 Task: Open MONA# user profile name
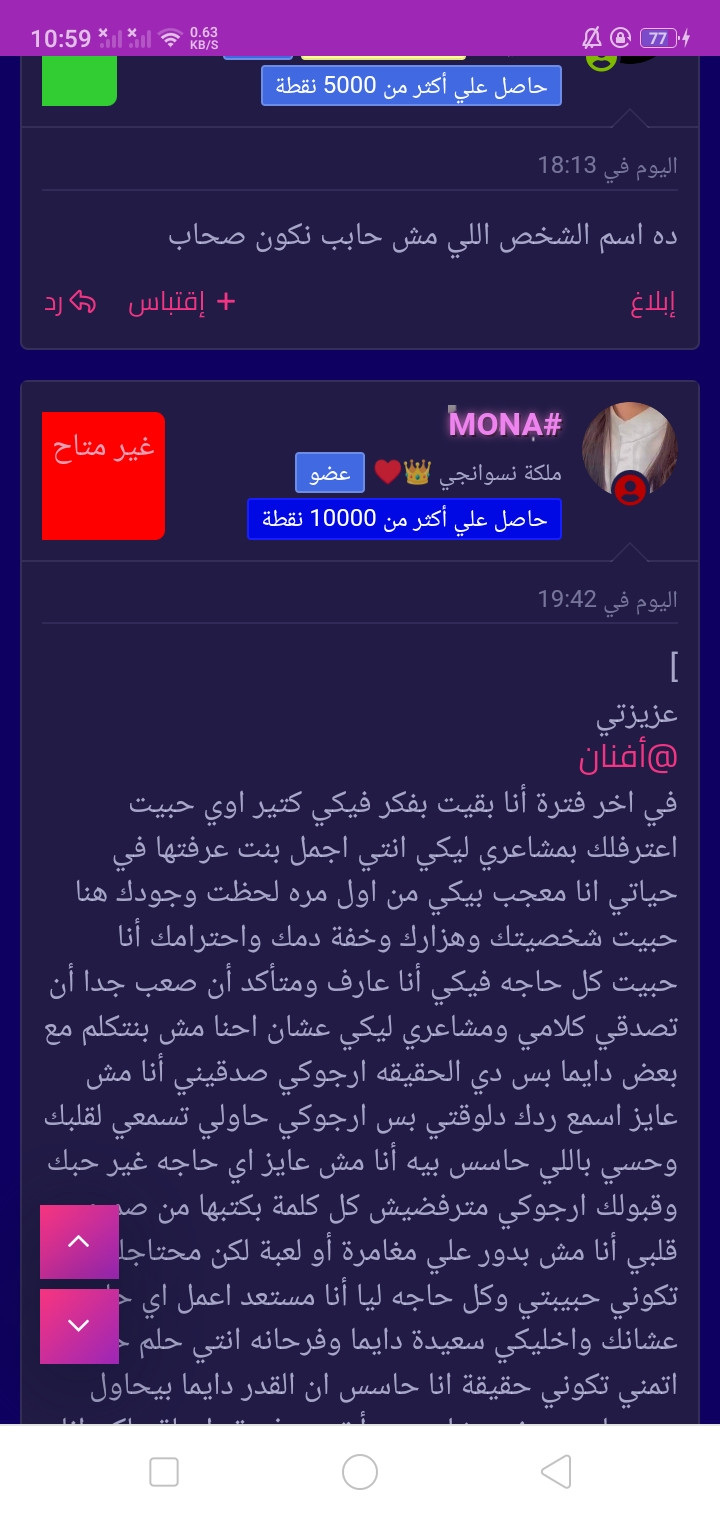tap(505, 424)
